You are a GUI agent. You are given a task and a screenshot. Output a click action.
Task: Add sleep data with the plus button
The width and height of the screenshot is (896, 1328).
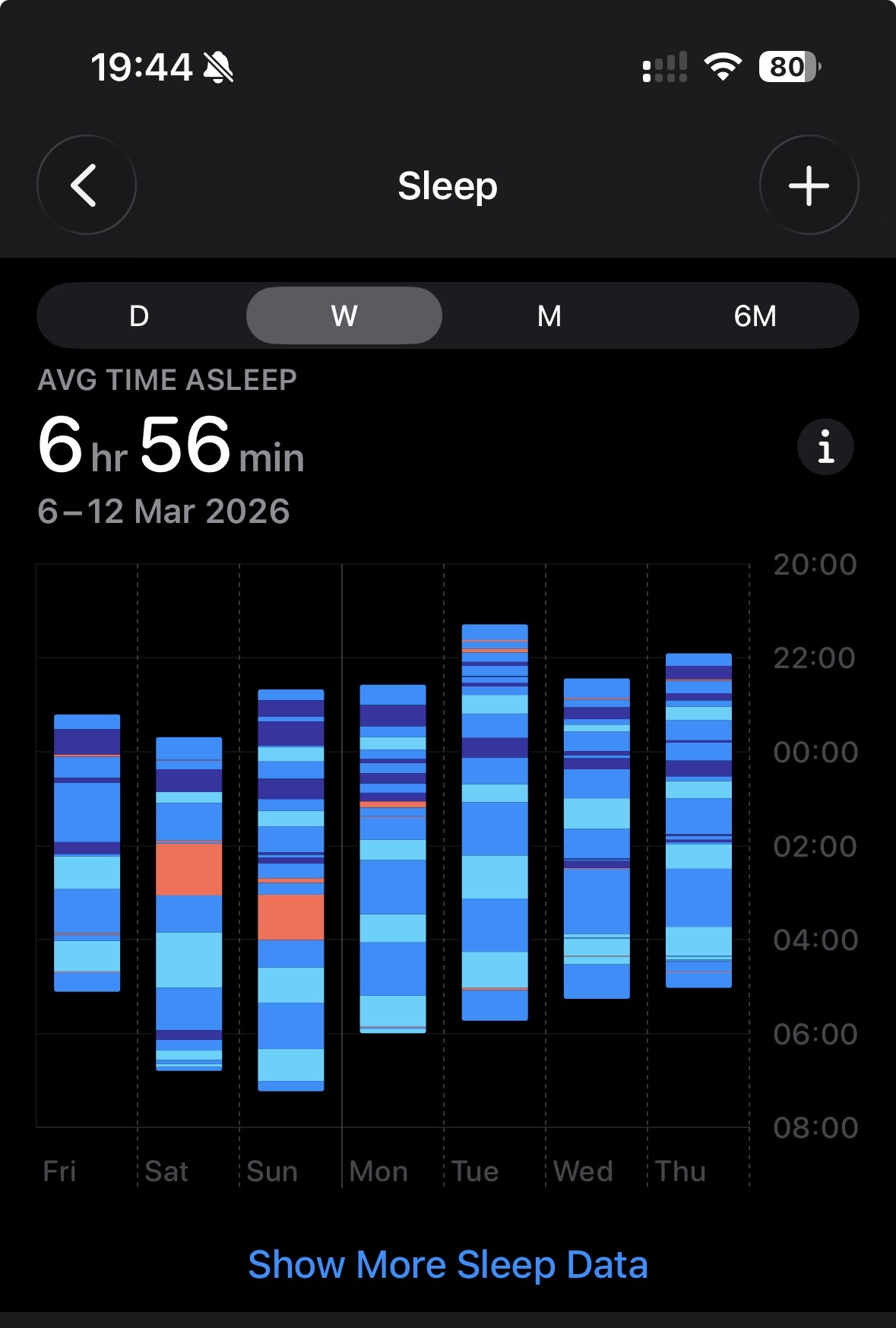[809, 185]
